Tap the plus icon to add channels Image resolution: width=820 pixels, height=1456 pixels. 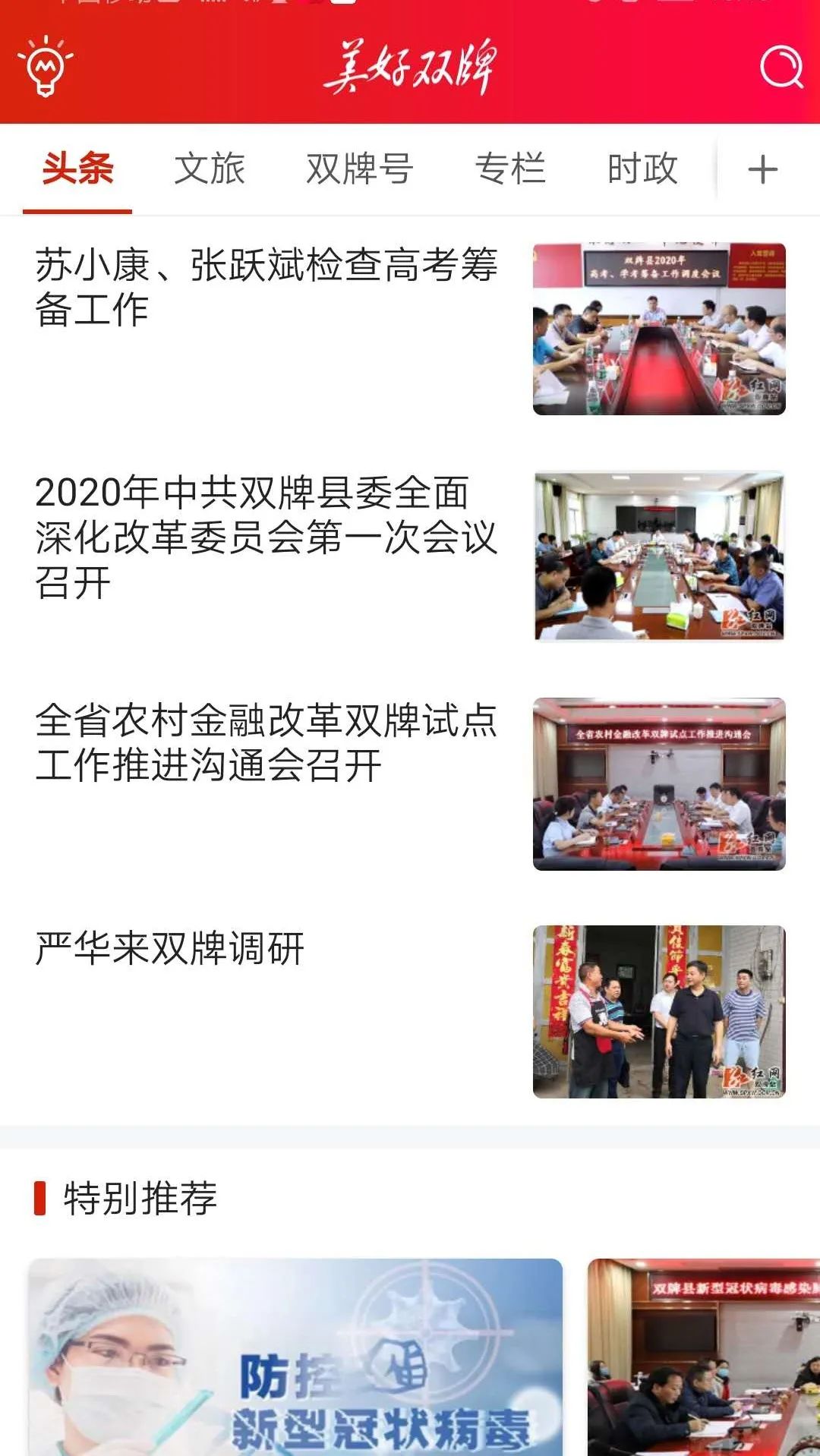pyautogui.click(x=762, y=170)
